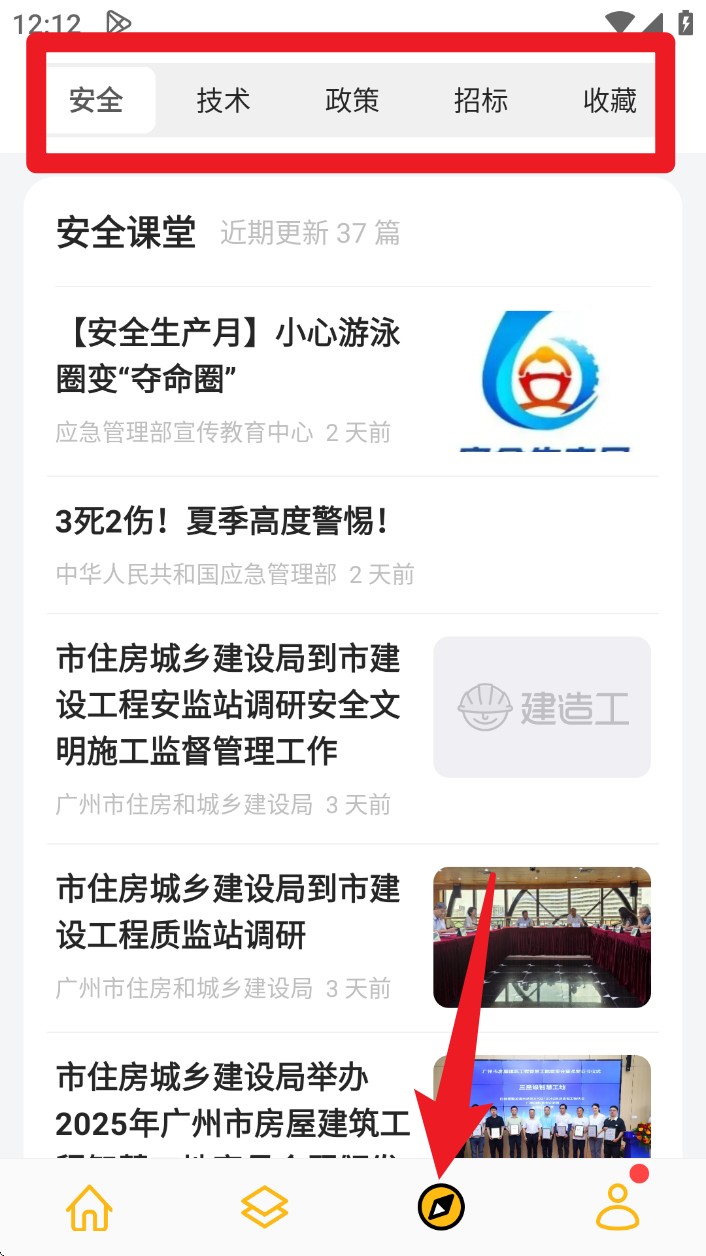Tap the compass discover tab
Screen dimensions: 706x1256
(x=441, y=1207)
